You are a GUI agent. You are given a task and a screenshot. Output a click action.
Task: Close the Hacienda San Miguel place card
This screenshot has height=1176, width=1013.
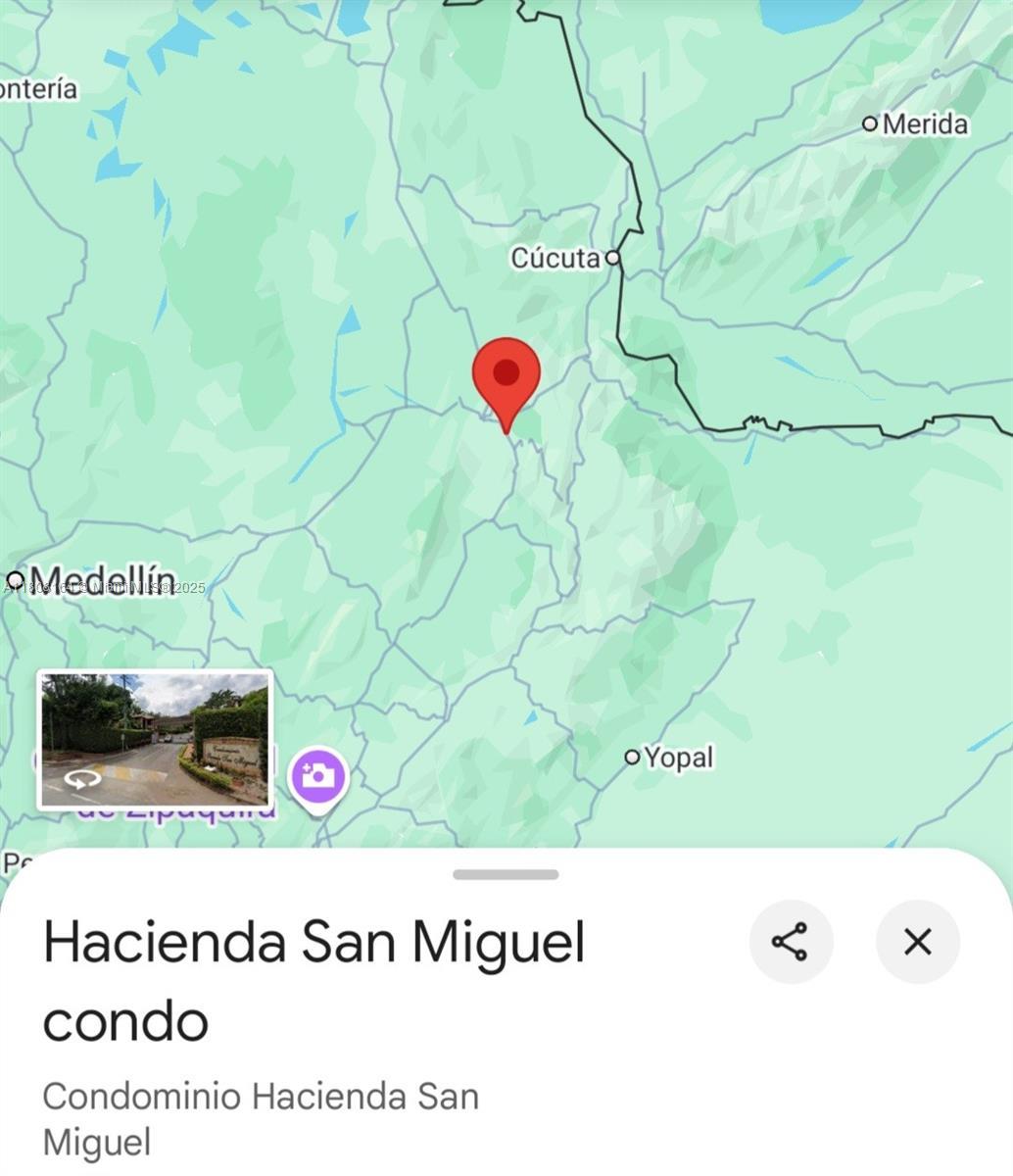click(x=917, y=942)
